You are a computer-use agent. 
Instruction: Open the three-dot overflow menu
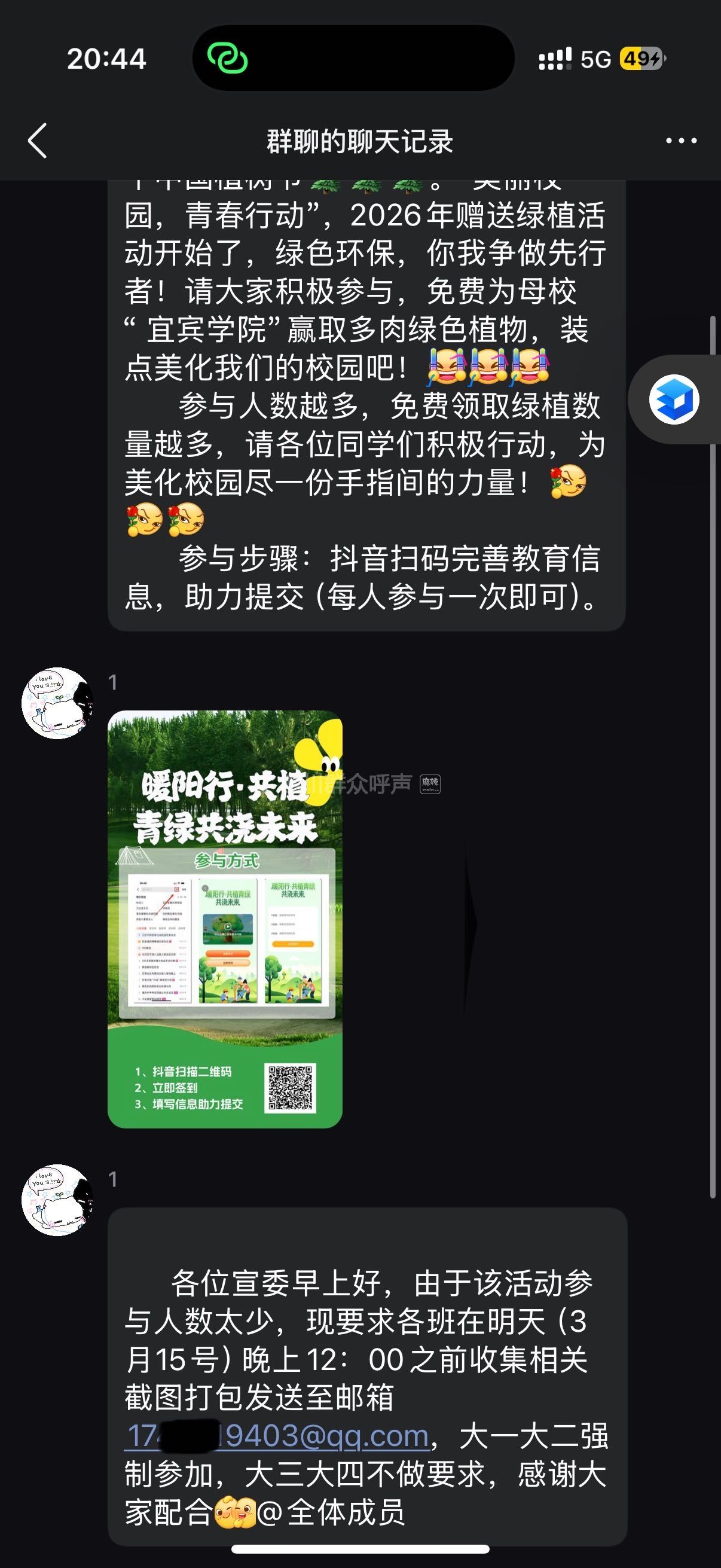[681, 141]
